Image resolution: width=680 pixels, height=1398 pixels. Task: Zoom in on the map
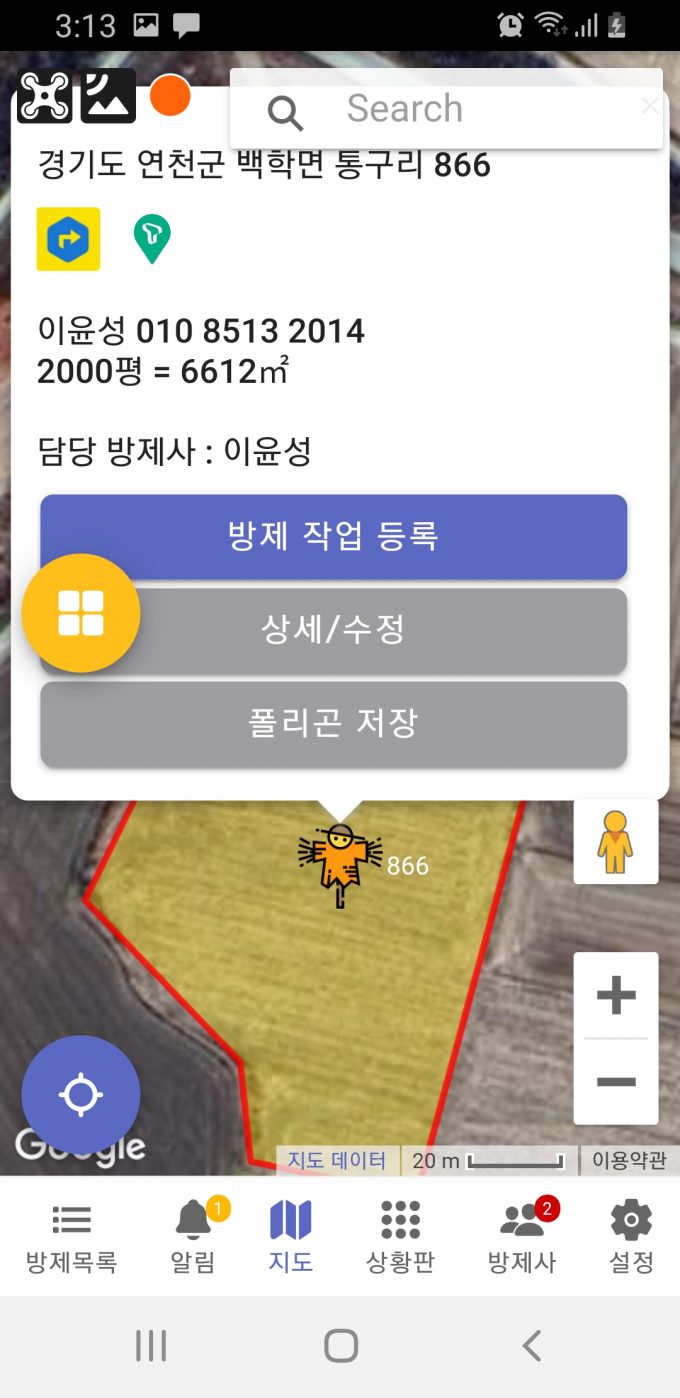[615, 995]
